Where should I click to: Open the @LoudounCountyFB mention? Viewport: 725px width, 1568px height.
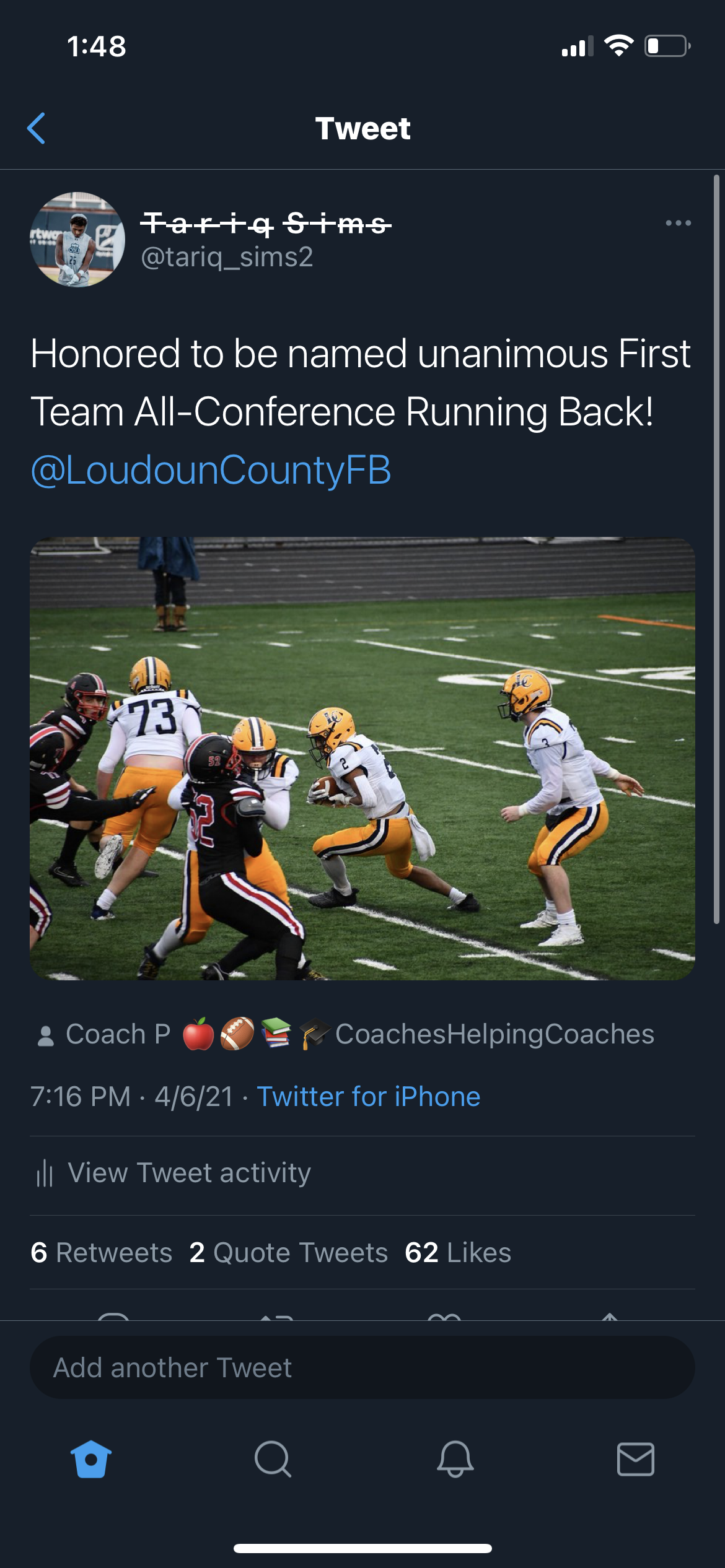[x=211, y=470]
